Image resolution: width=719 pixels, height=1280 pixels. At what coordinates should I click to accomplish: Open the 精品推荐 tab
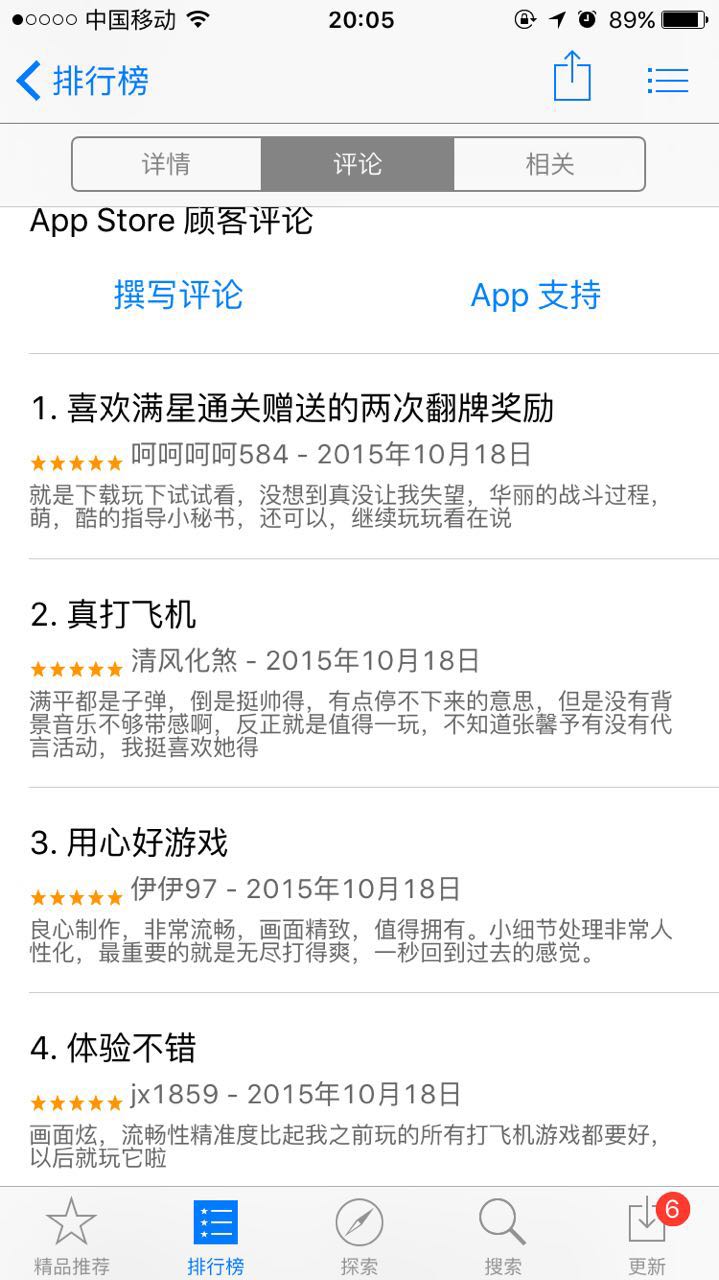click(72, 1236)
